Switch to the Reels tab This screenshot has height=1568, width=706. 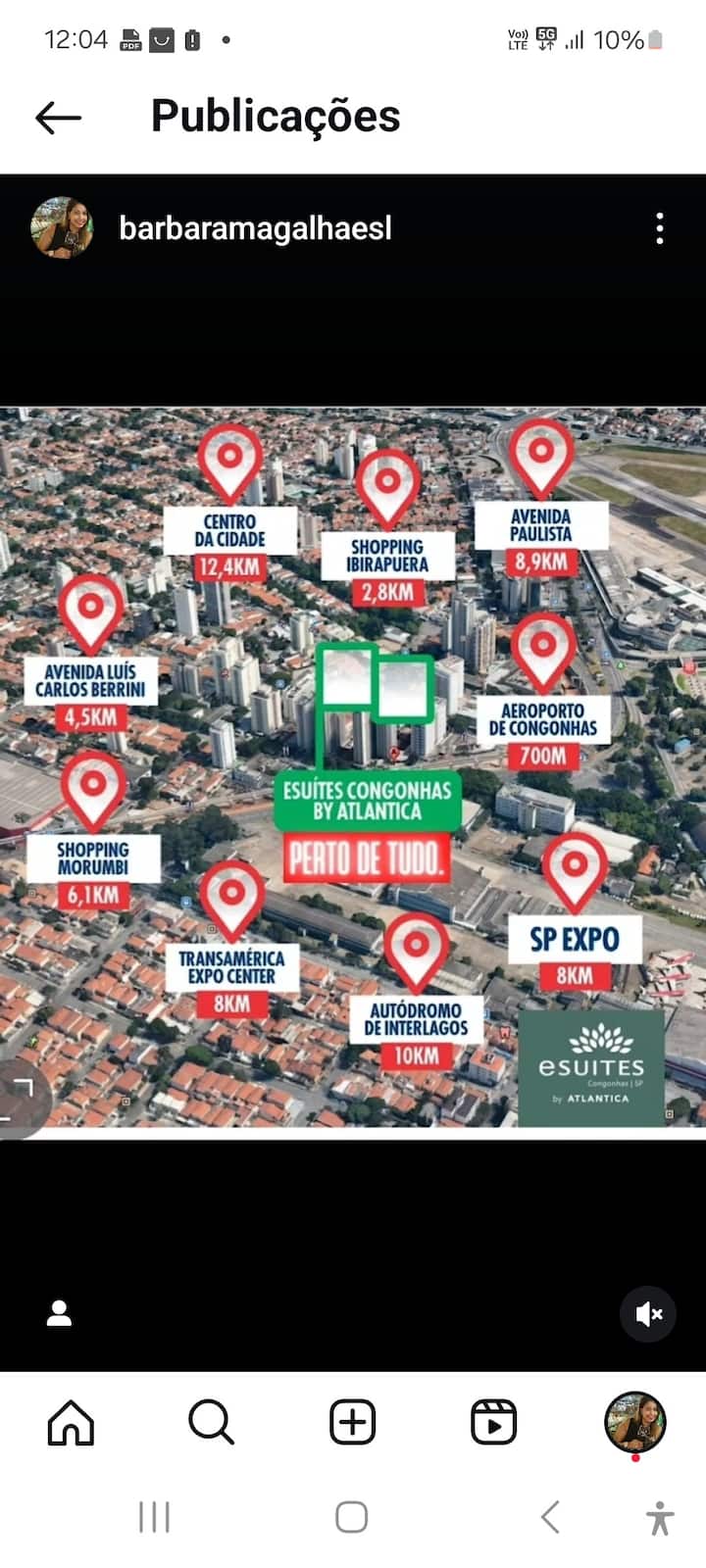[493, 1422]
